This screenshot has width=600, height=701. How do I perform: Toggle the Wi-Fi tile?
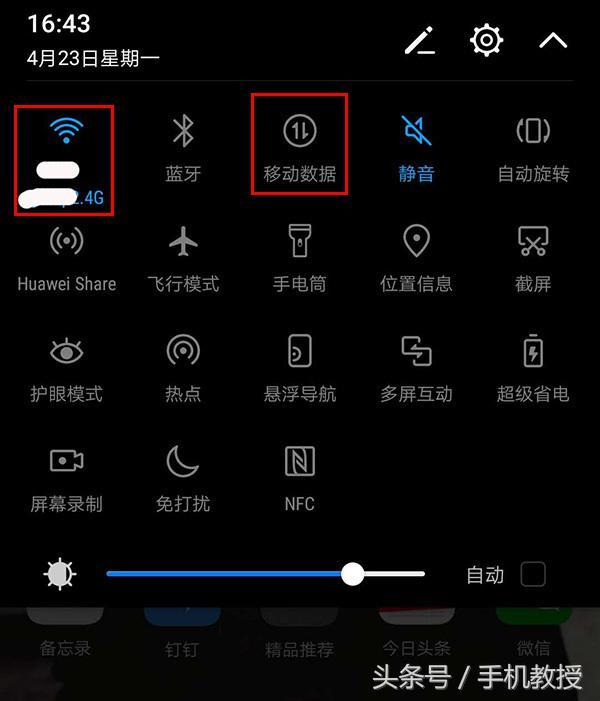(66, 132)
